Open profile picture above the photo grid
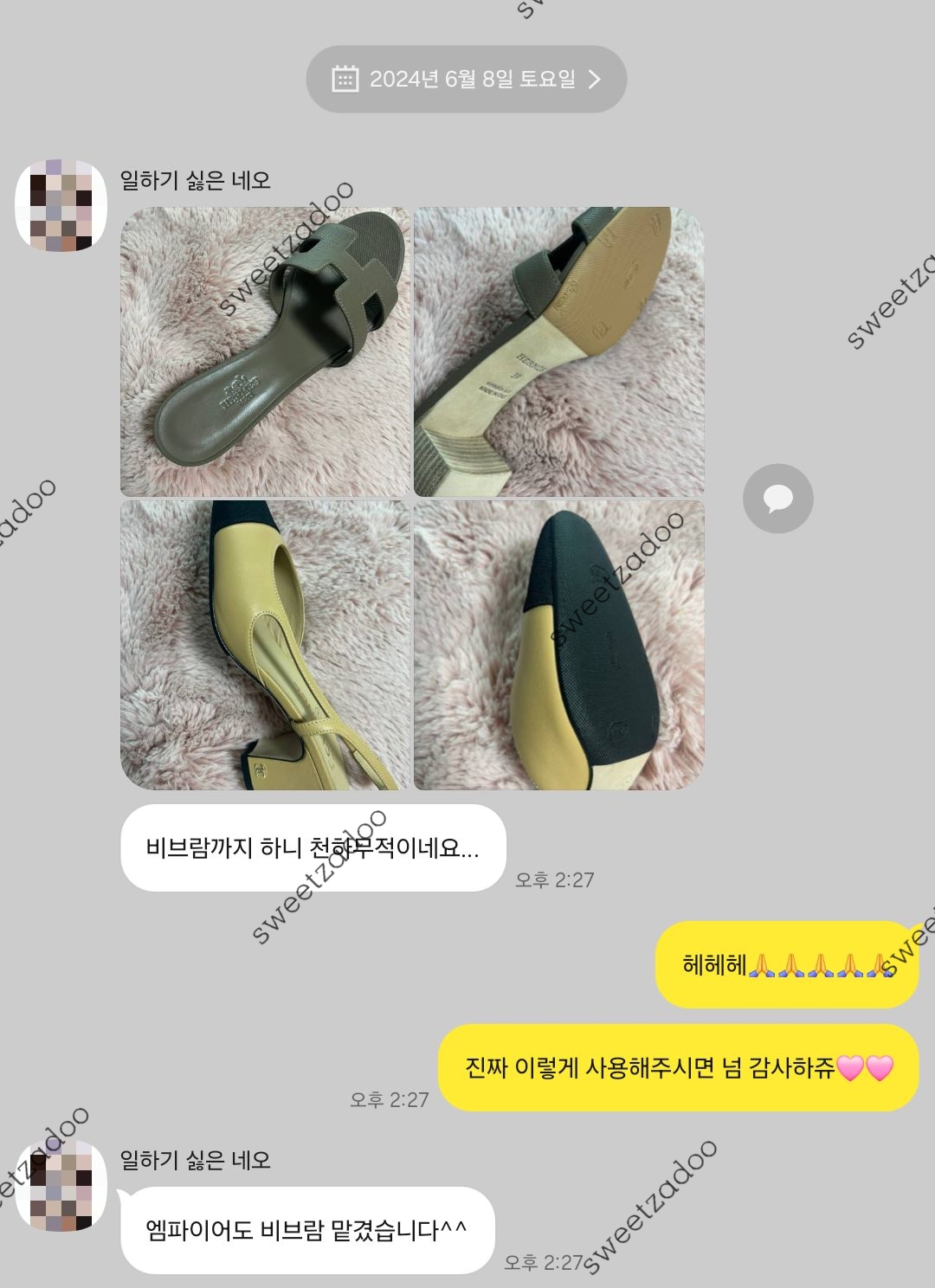 (x=61, y=205)
